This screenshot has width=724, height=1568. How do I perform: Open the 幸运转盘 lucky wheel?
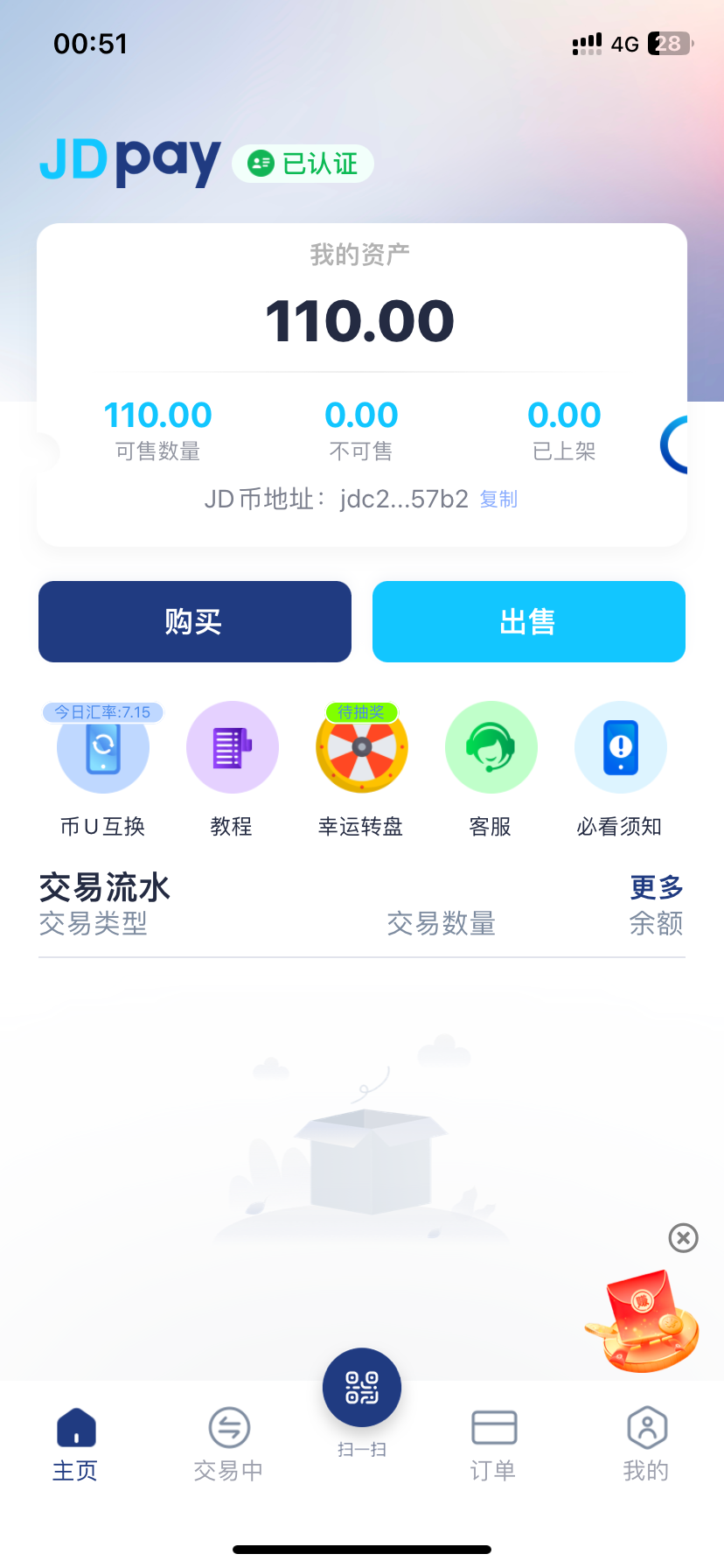(361, 748)
